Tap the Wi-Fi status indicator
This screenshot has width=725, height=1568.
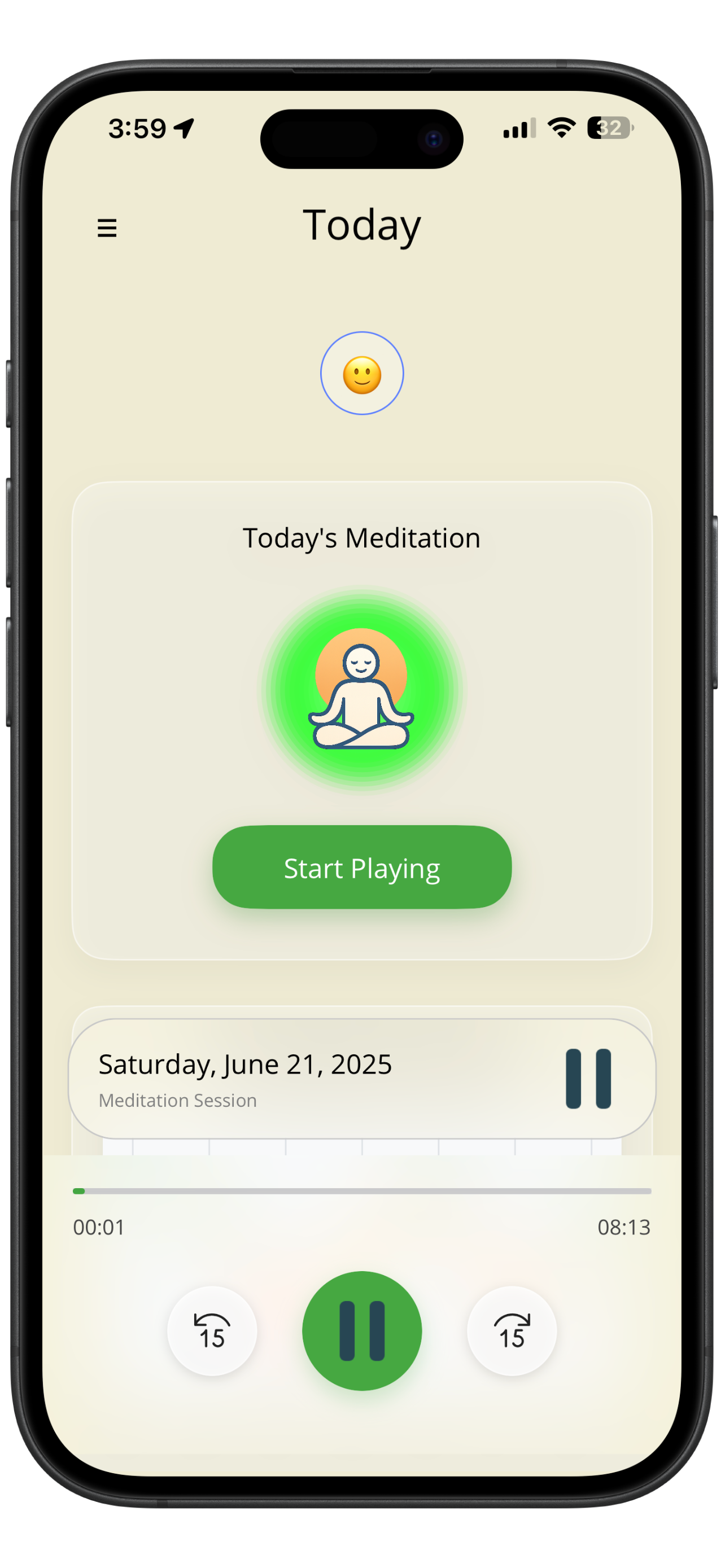tap(560, 126)
